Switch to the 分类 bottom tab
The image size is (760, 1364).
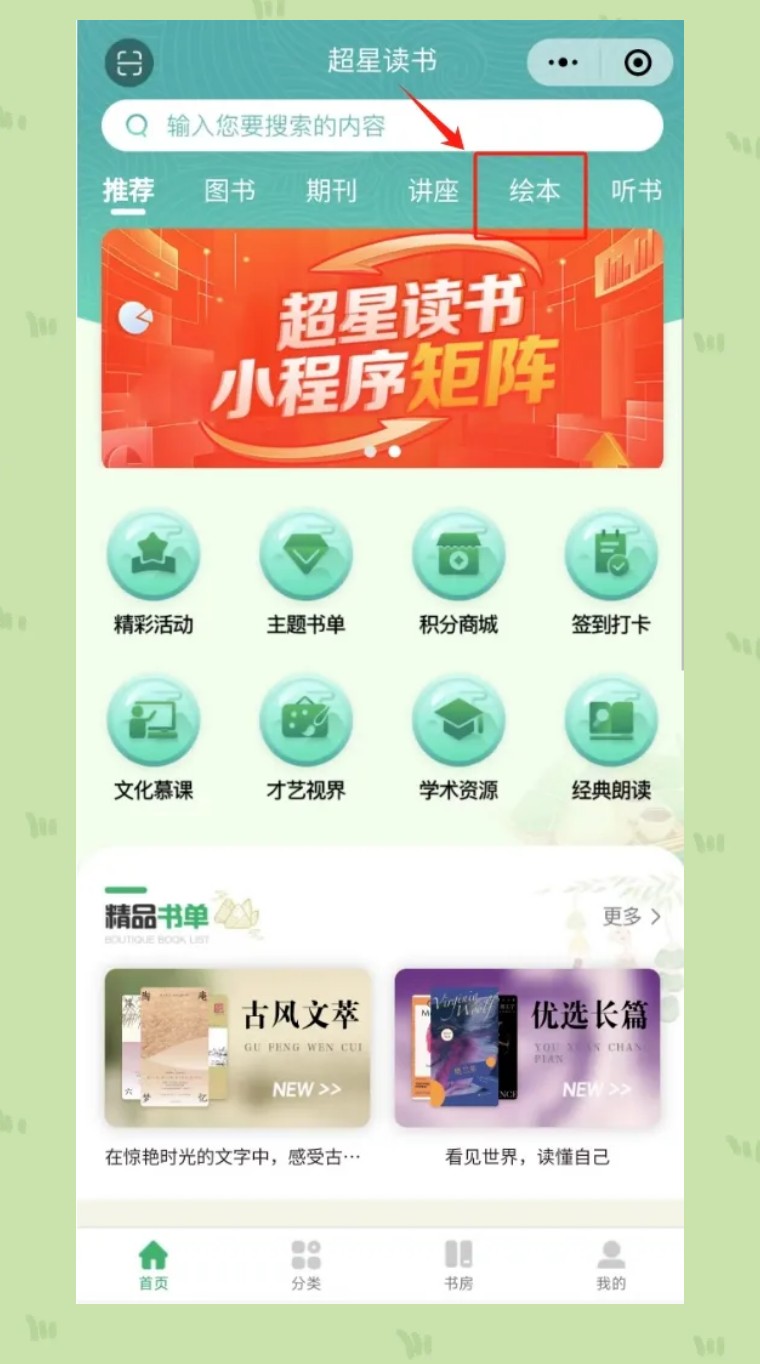tap(306, 1265)
